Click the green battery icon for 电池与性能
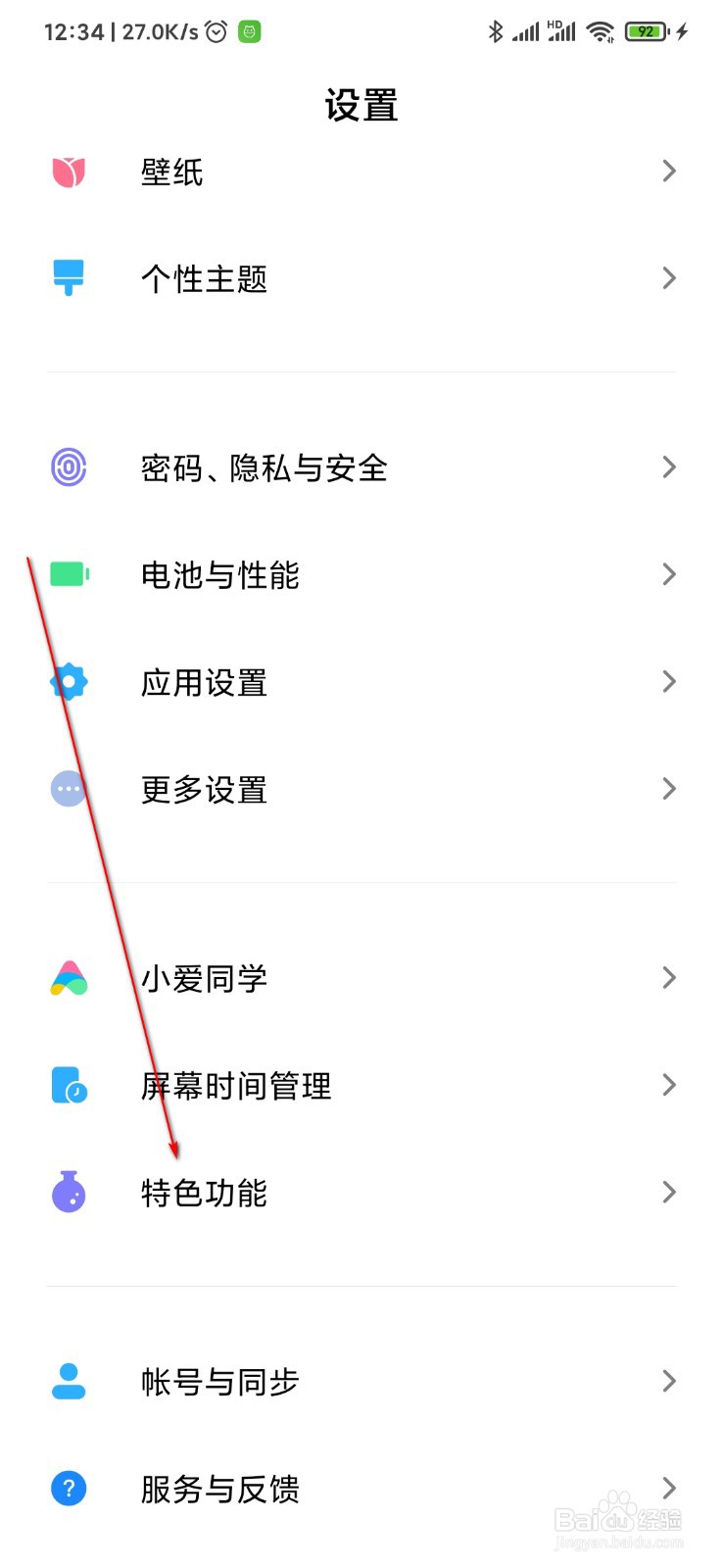The image size is (723, 1568). [x=69, y=575]
